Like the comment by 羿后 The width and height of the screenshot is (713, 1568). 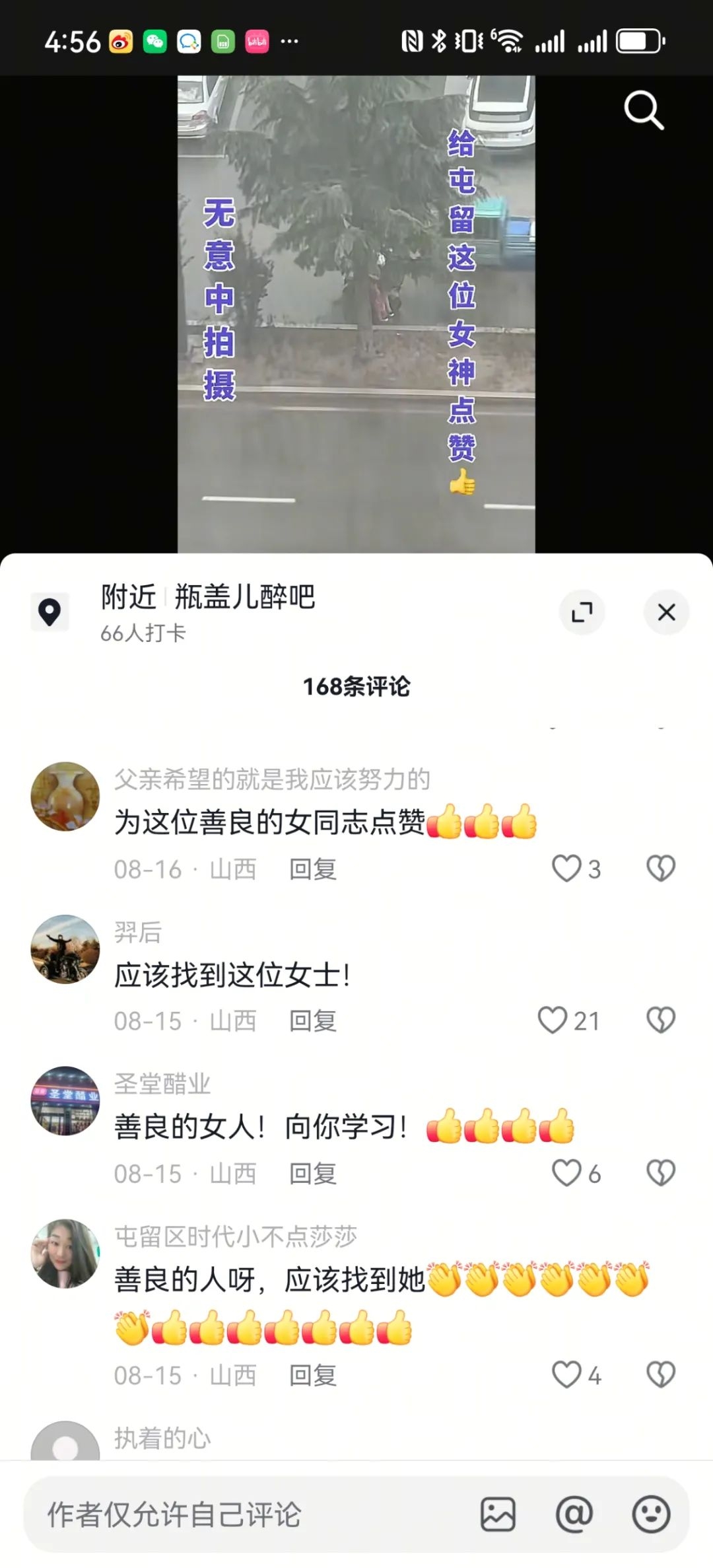pyautogui.click(x=553, y=1020)
